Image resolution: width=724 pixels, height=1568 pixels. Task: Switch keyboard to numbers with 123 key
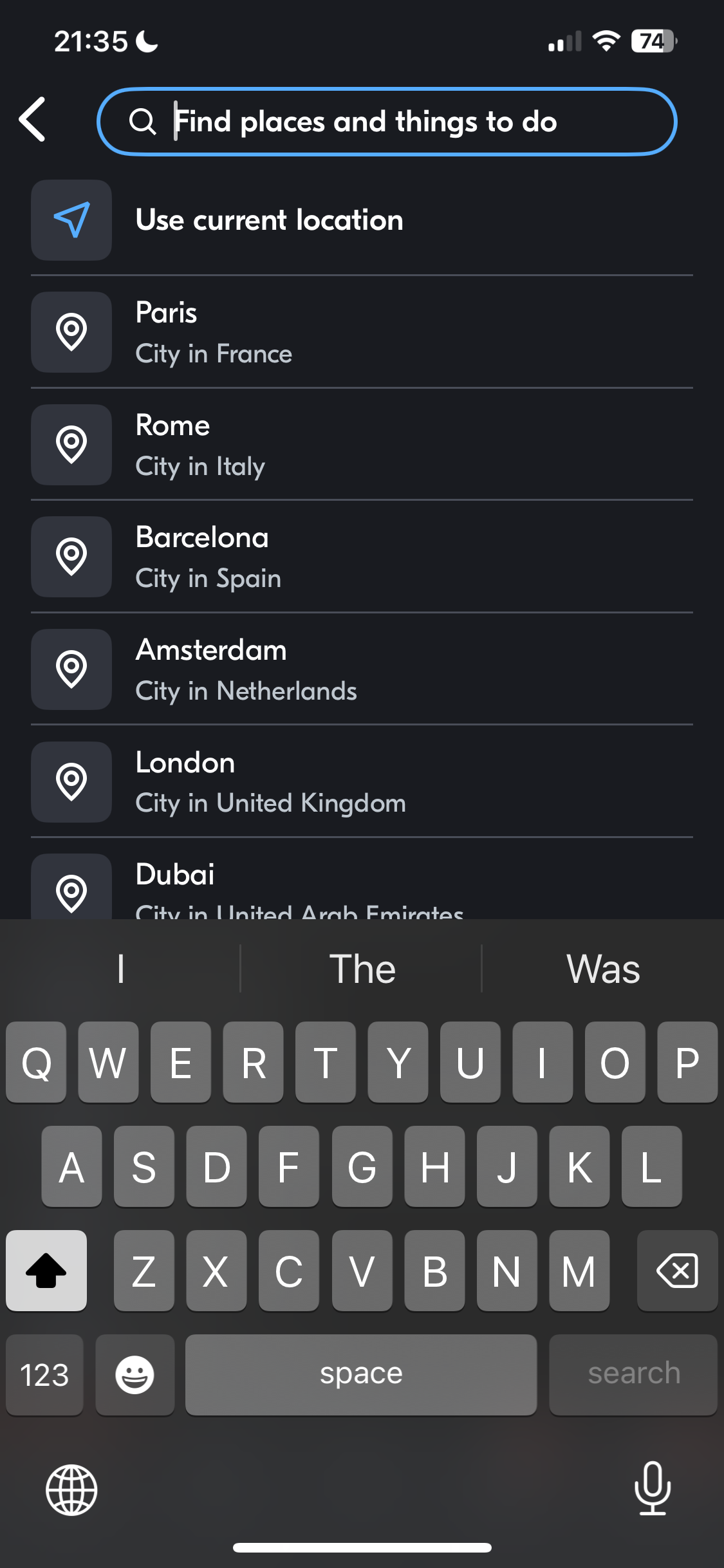44,1375
